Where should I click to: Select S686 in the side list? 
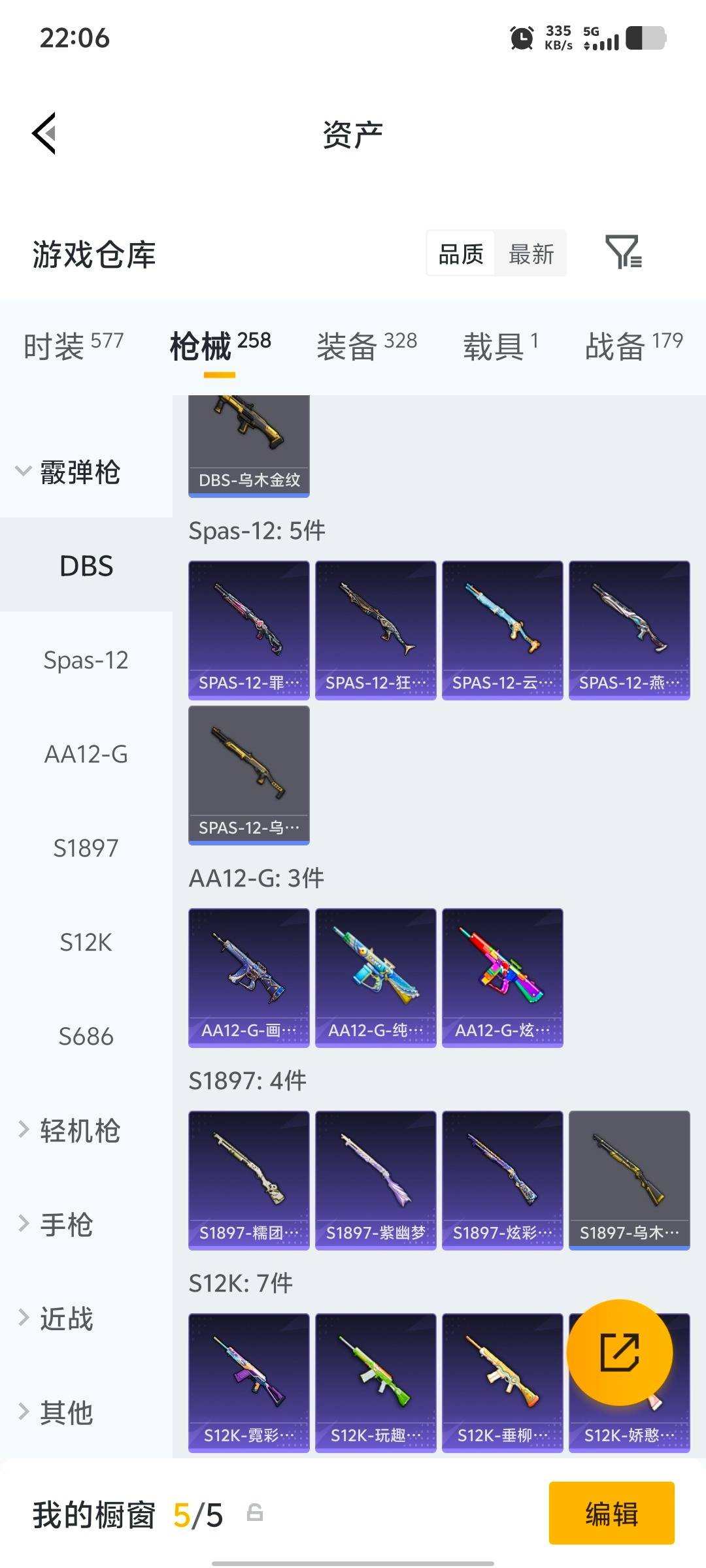coord(86,1036)
